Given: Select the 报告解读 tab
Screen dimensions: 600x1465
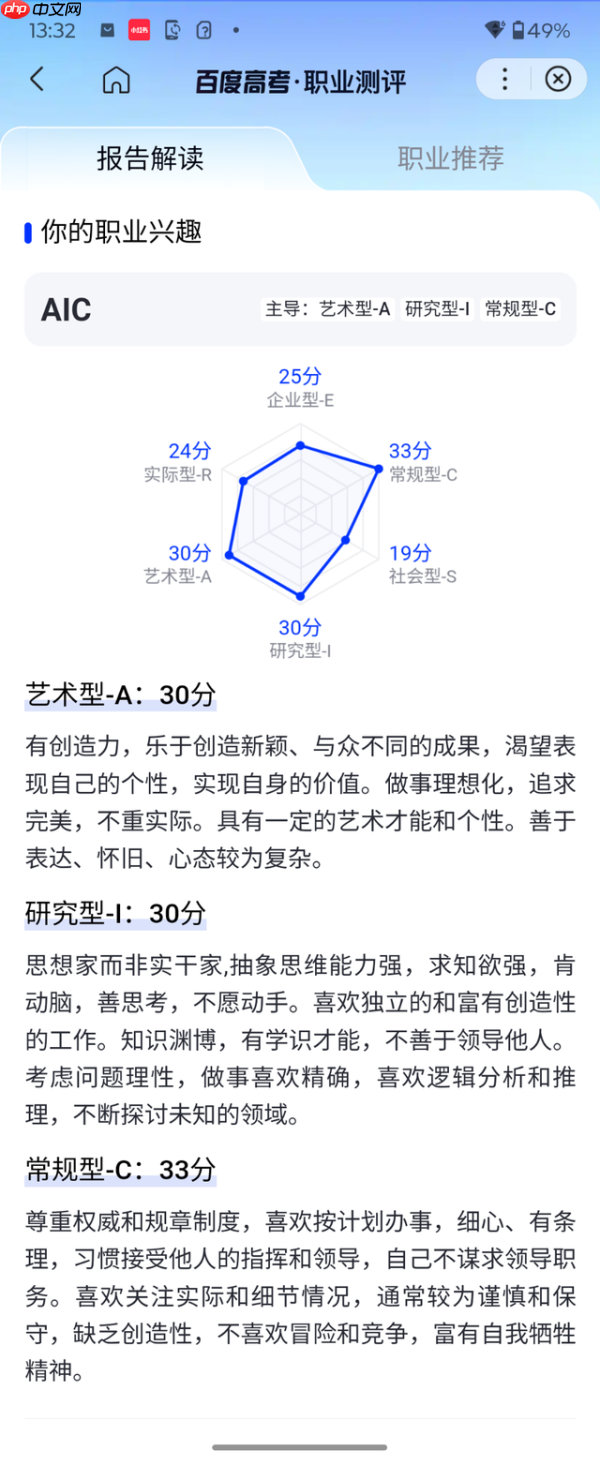Looking at the screenshot, I should pyautogui.click(x=150, y=159).
